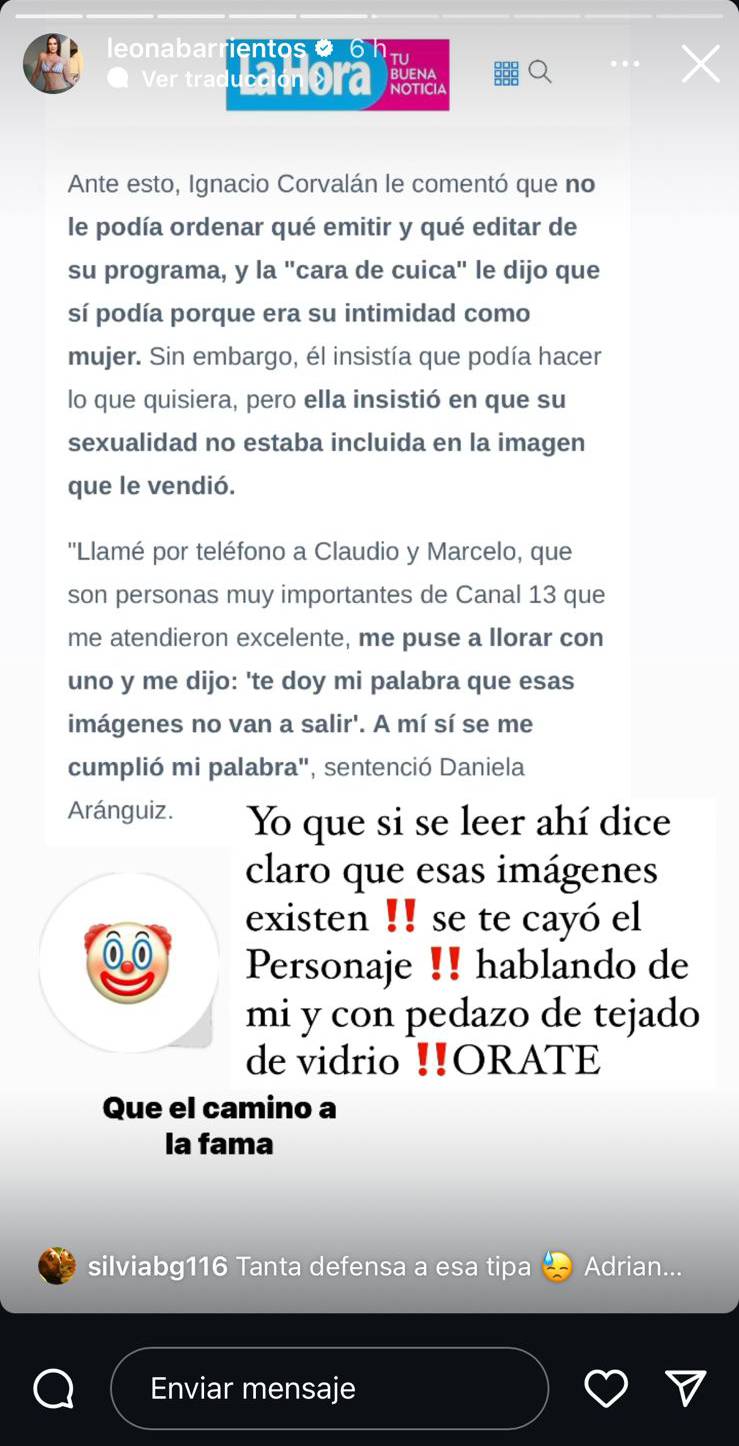Open the search icon
The width and height of the screenshot is (739, 1446).
[x=541, y=72]
